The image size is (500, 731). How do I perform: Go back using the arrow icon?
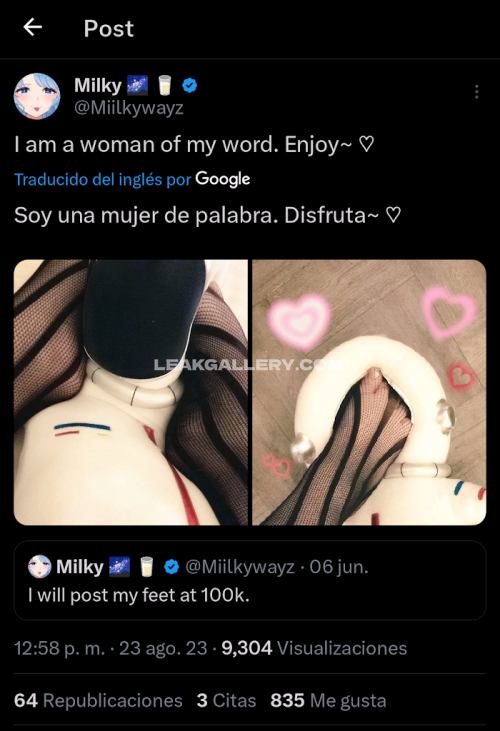(33, 28)
